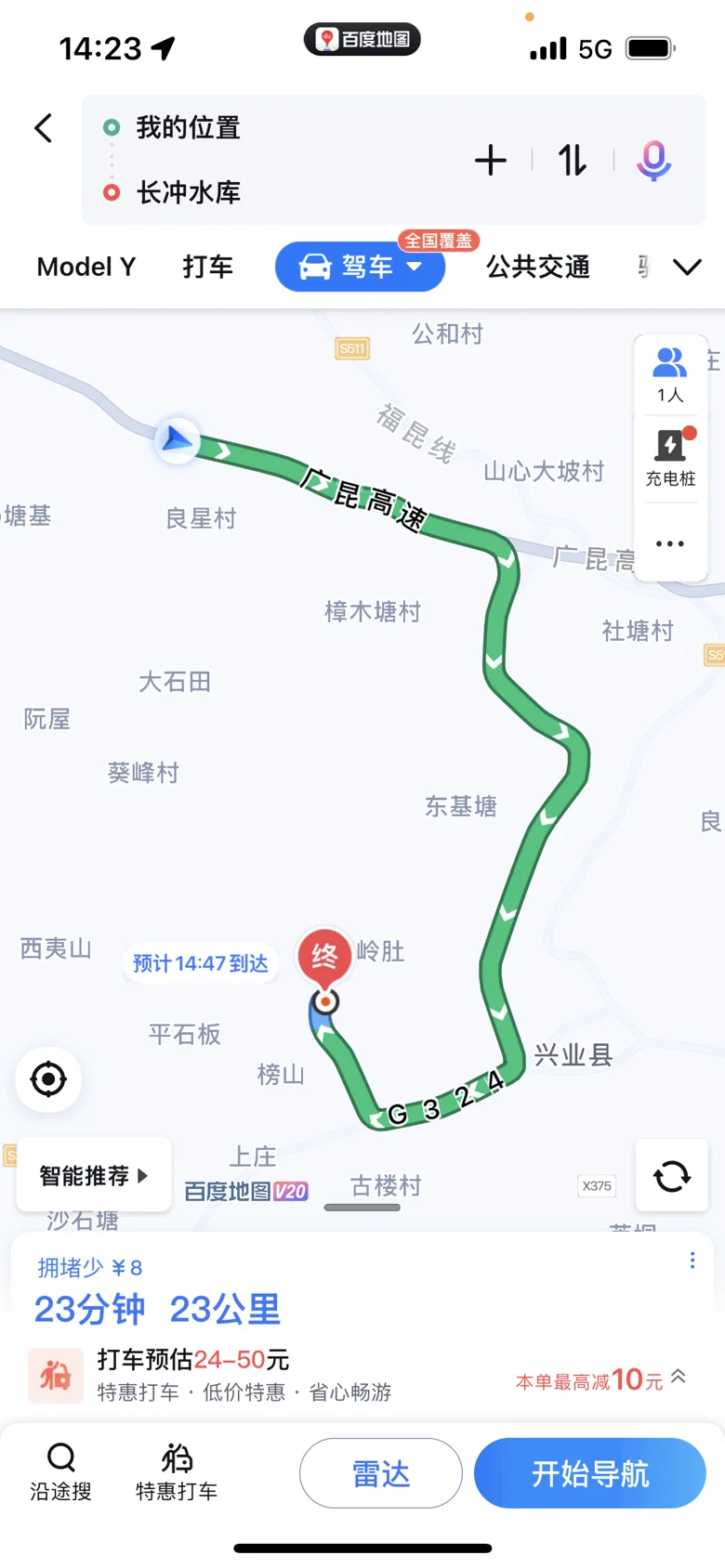Recenter map on current location
Image resolution: width=725 pixels, height=1568 pixels.
[48, 1079]
